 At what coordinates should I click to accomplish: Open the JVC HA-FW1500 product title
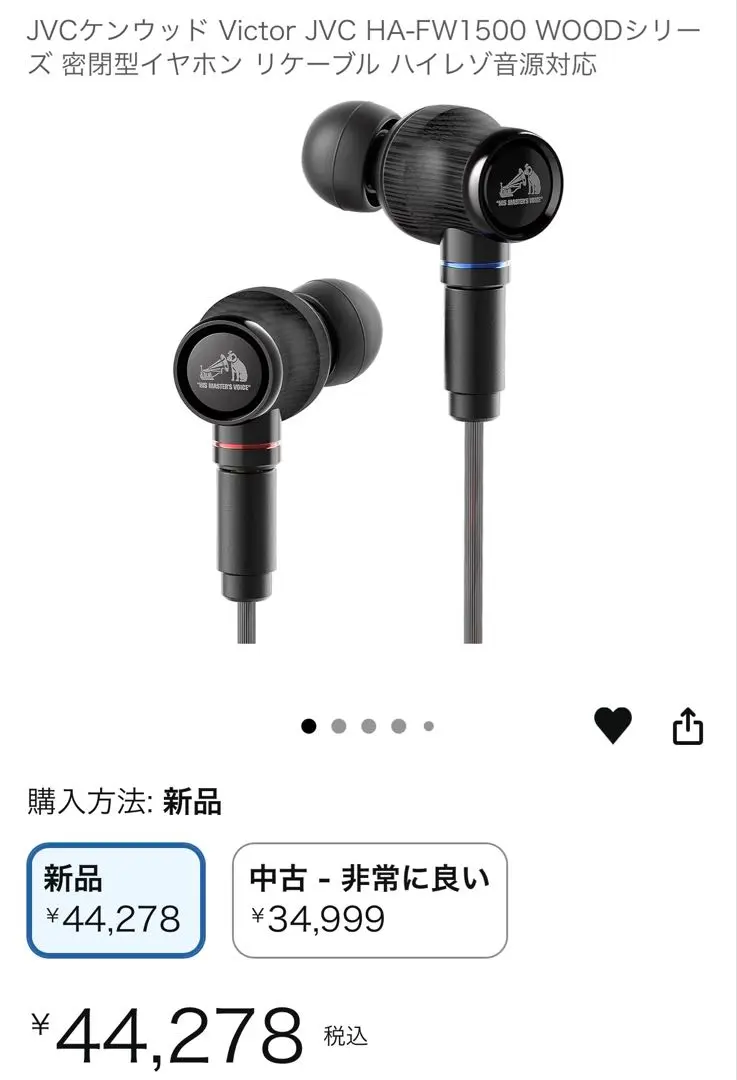[367, 45]
